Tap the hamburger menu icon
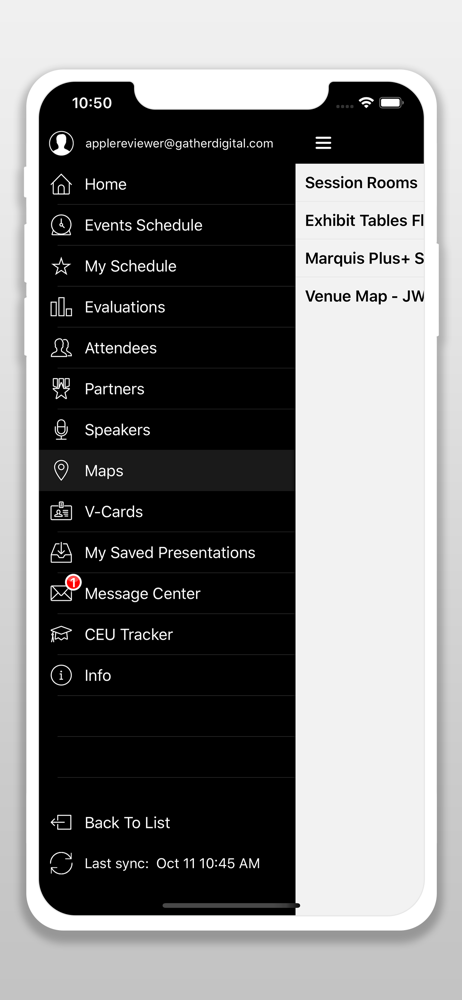 pyautogui.click(x=324, y=143)
